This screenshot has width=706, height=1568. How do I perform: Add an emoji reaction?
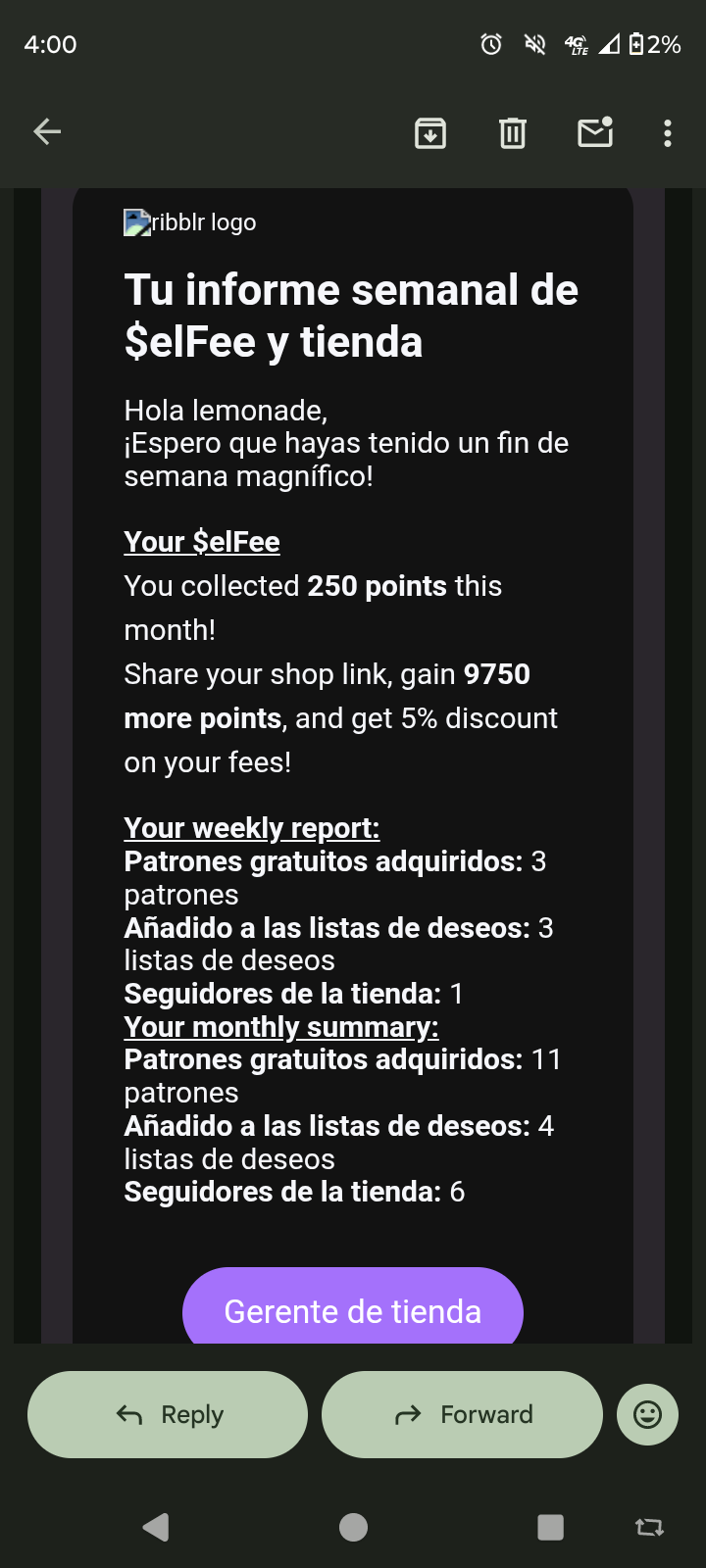pos(647,1414)
